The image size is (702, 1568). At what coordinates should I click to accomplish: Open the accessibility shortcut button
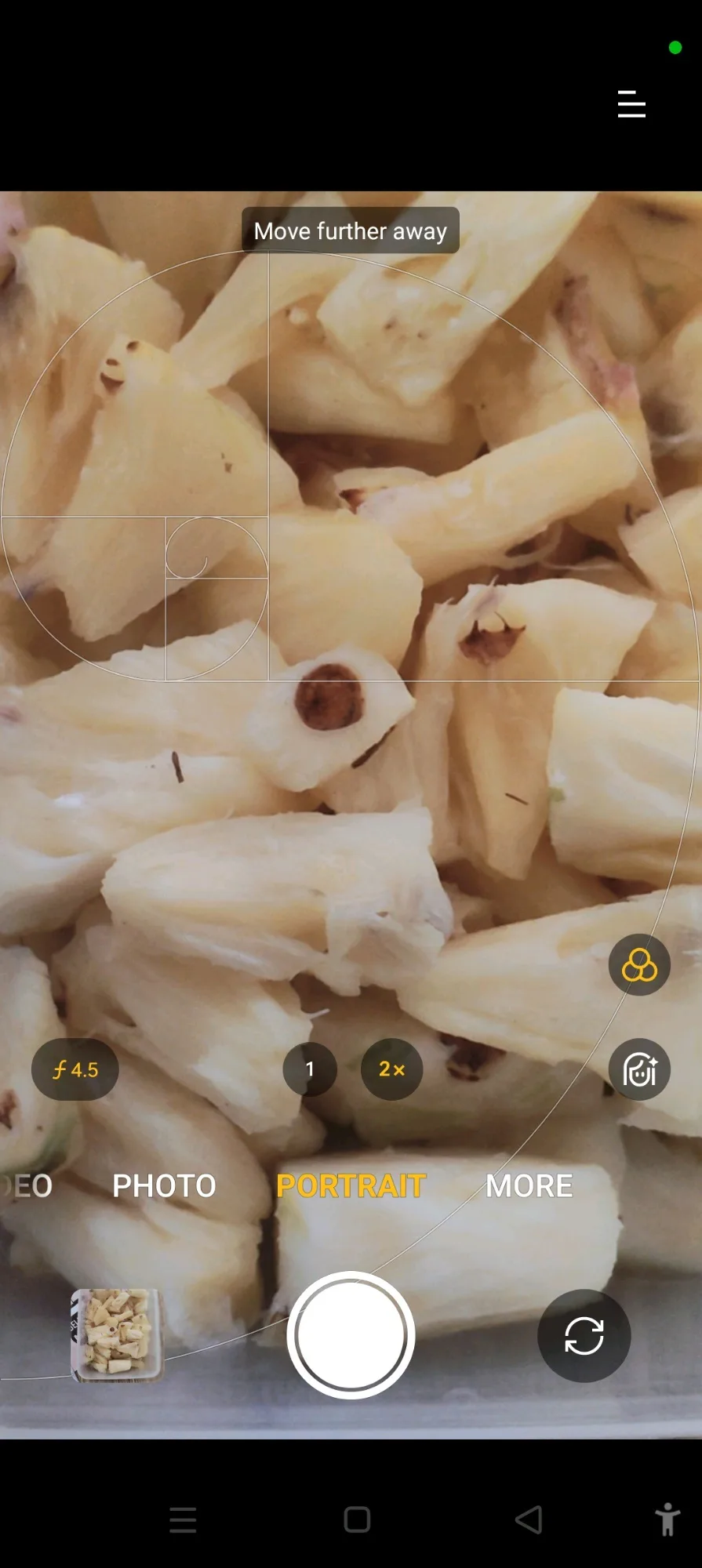pyautogui.click(x=667, y=1519)
